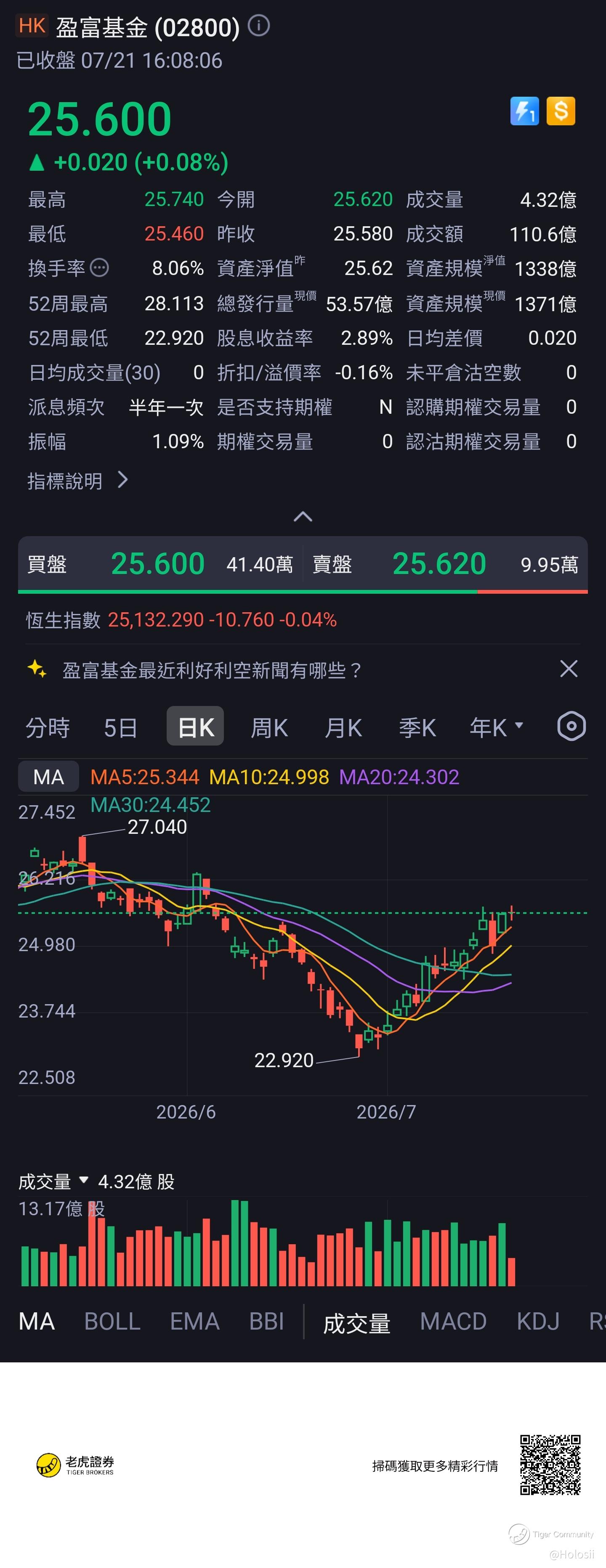The height and width of the screenshot is (1568, 606).
Task: Tap the orange dollar sign icon
Action: (561, 111)
